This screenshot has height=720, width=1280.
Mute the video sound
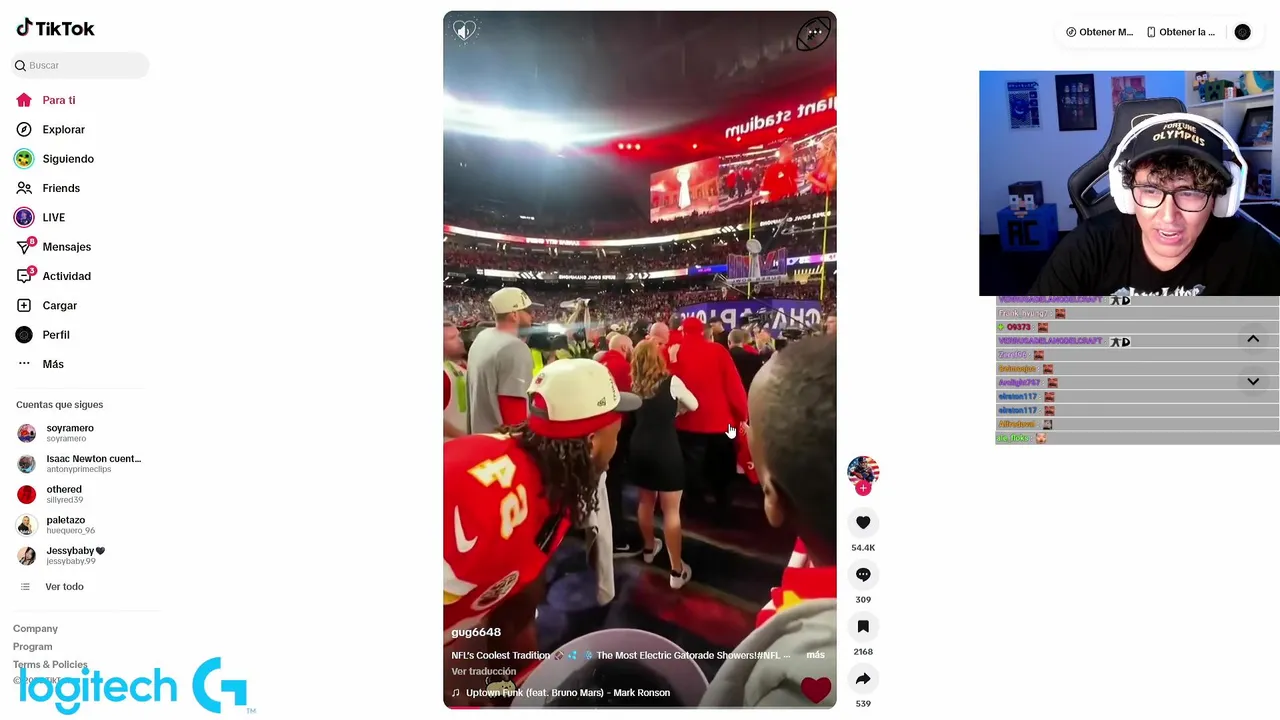tap(464, 31)
